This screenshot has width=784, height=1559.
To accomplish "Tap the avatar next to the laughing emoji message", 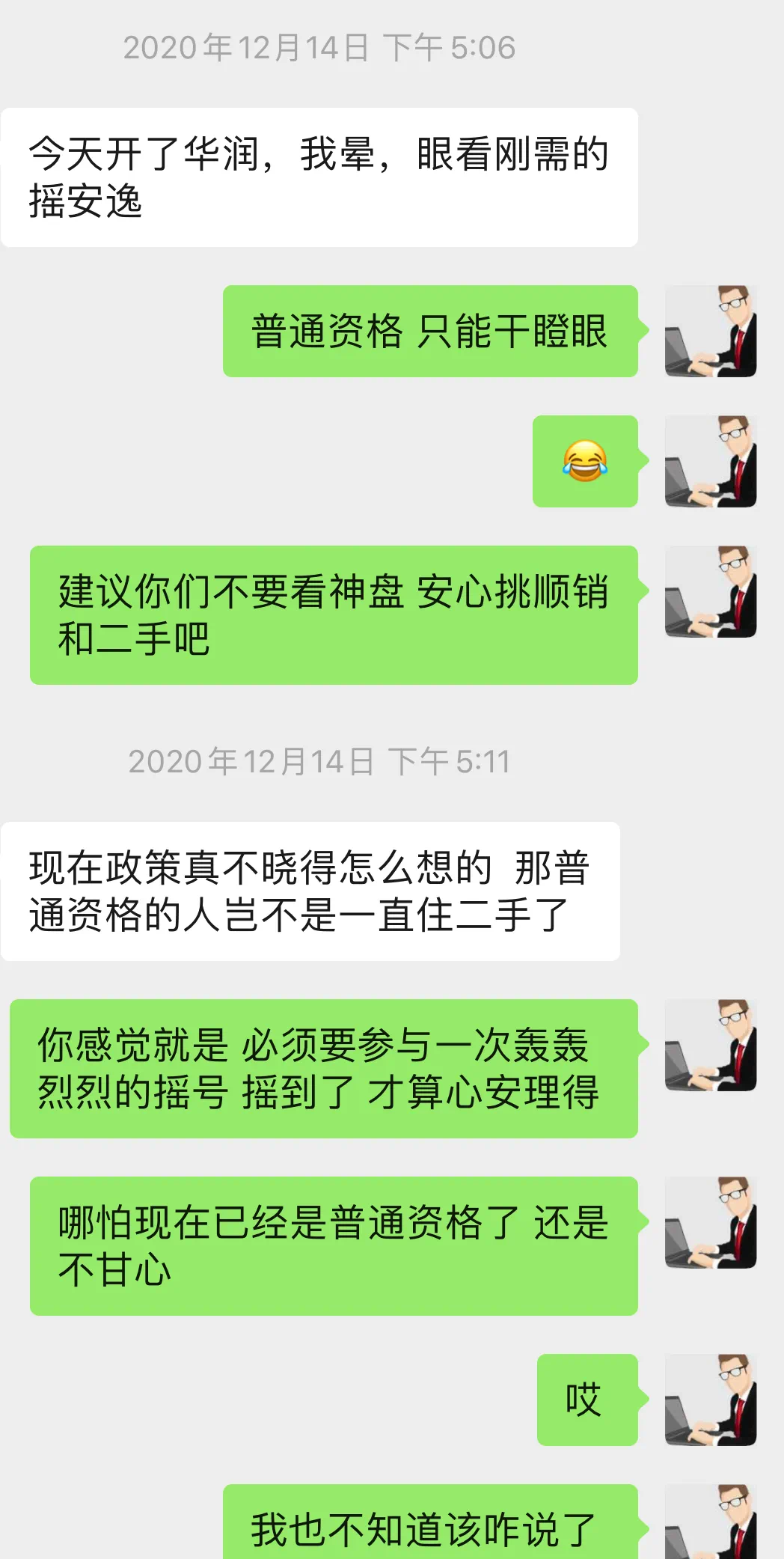I will pyautogui.click(x=711, y=461).
